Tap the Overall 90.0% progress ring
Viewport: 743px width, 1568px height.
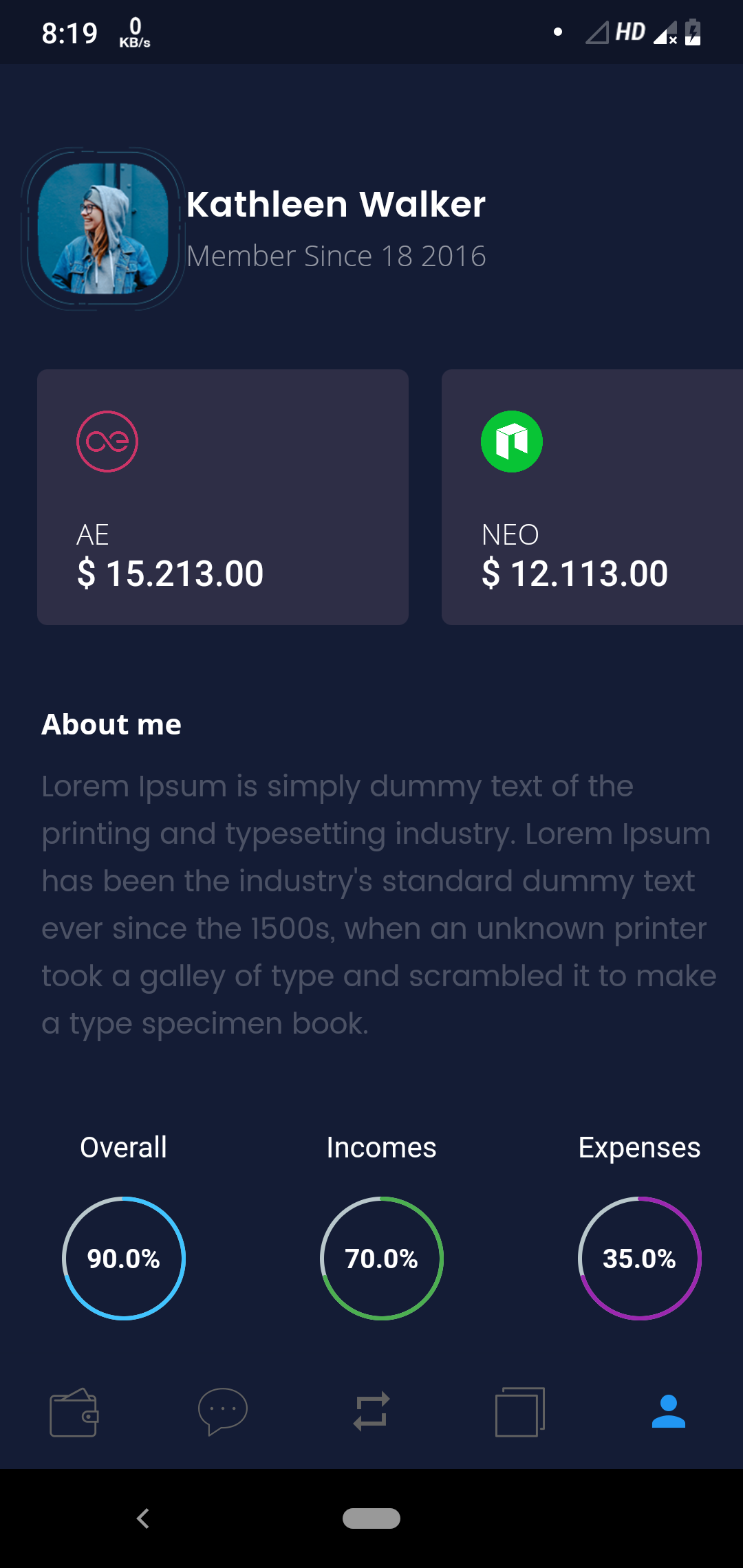pos(123,1259)
